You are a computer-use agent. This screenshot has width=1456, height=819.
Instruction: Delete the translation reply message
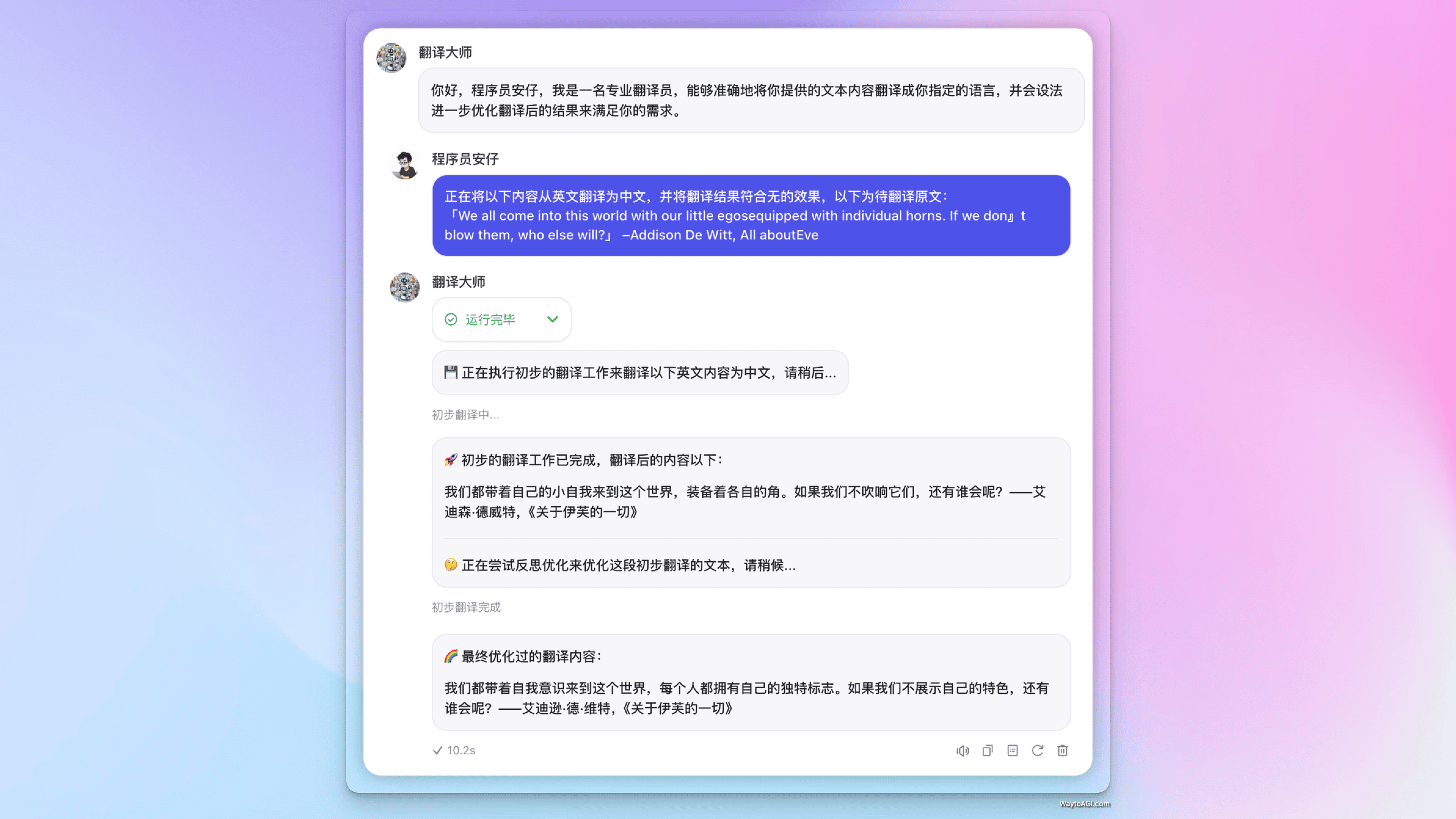click(x=1063, y=751)
